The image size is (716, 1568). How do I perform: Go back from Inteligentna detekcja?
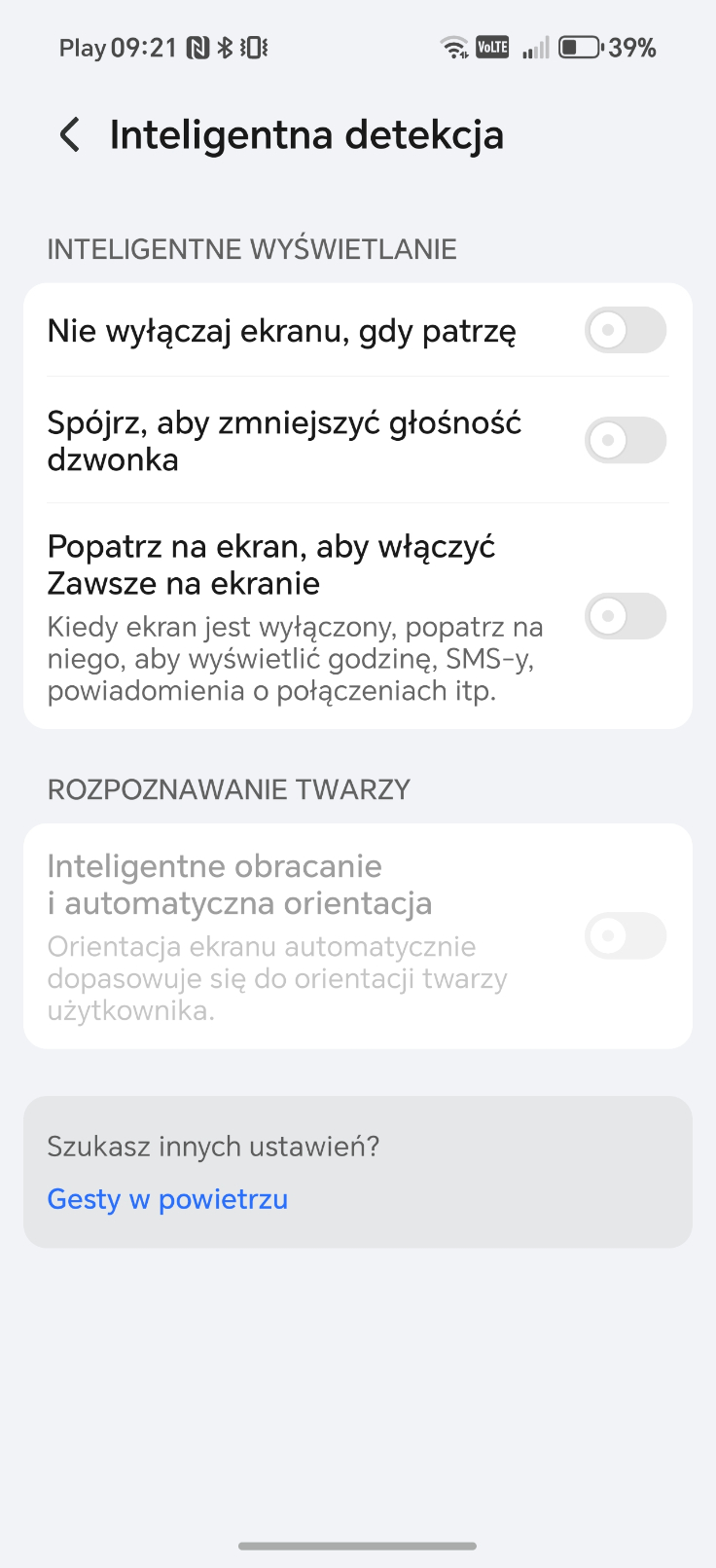coord(69,135)
